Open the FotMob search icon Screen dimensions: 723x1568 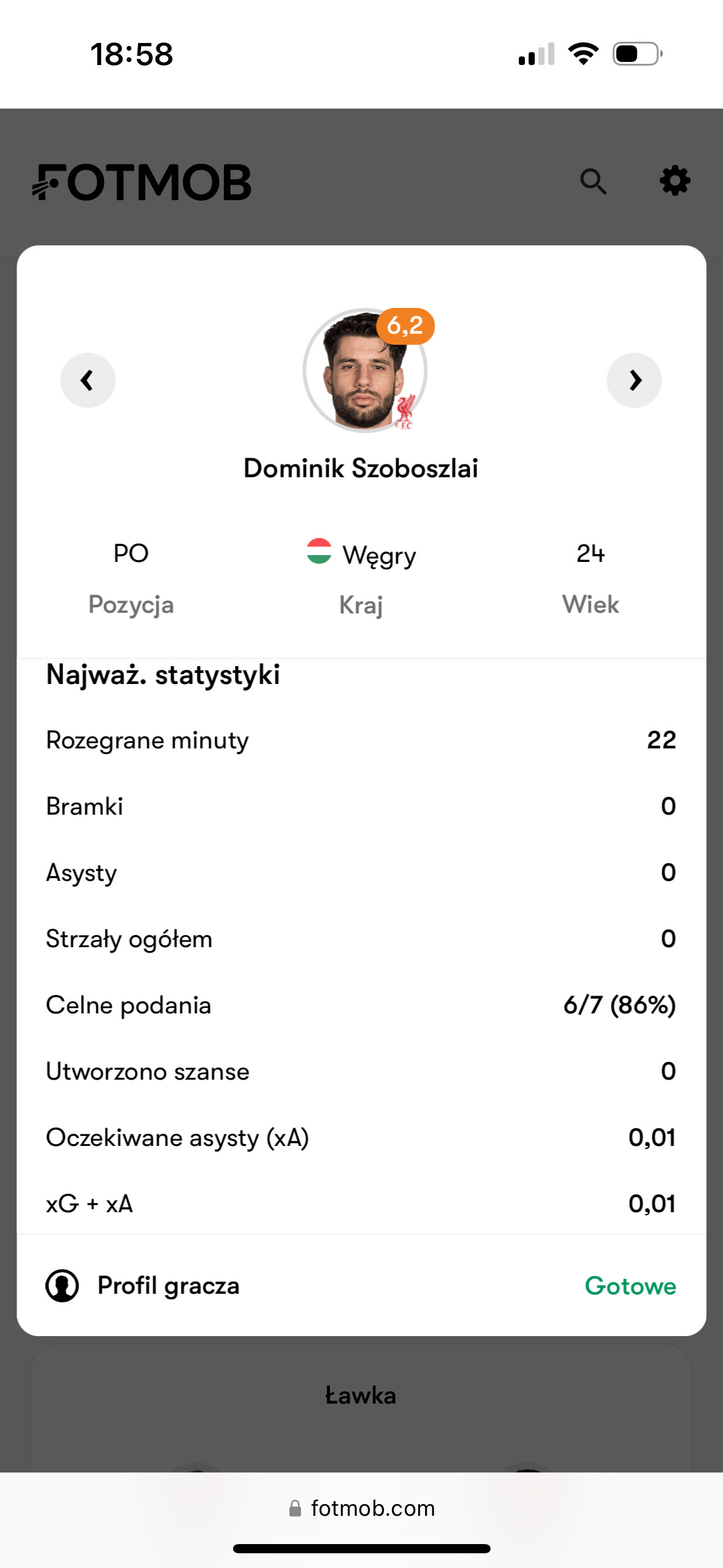(x=593, y=182)
